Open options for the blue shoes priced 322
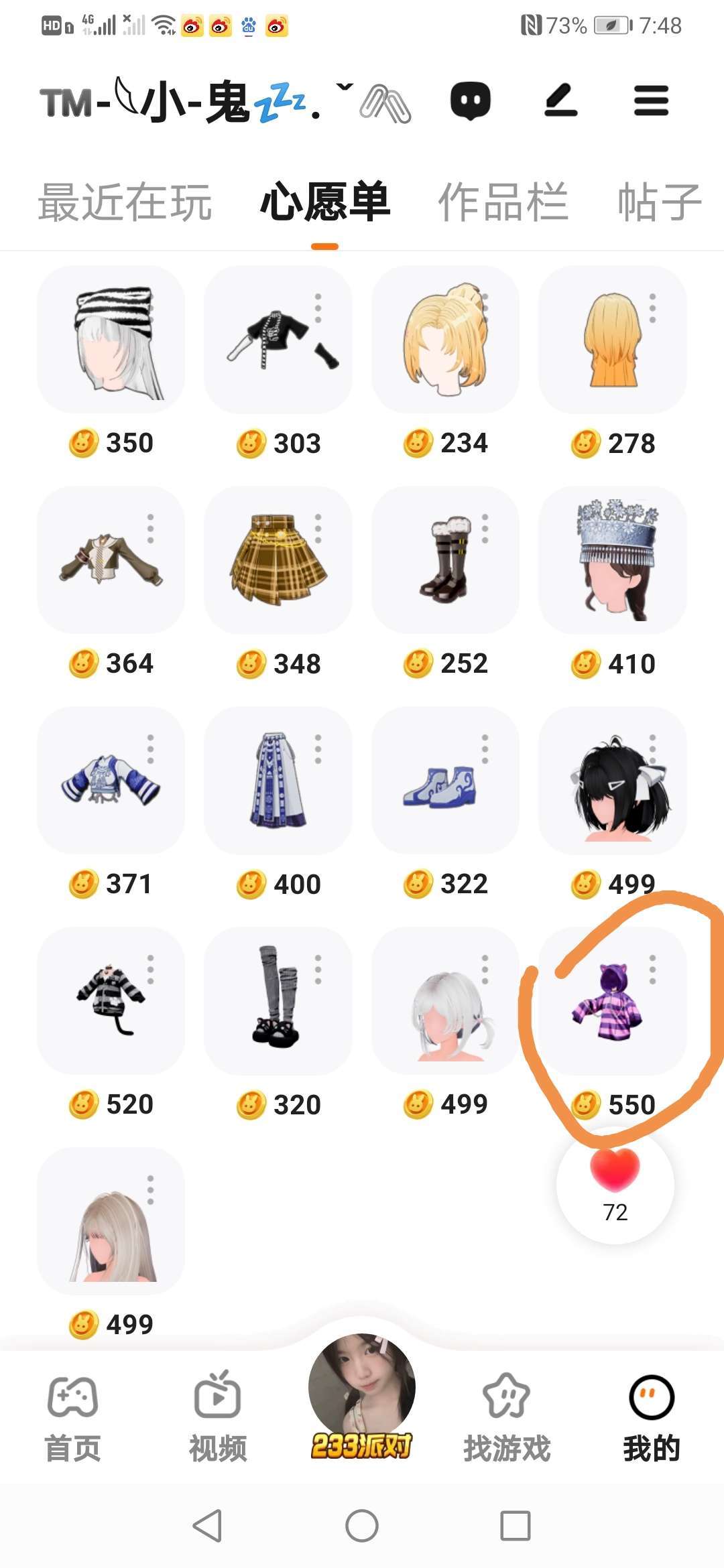Screen dimensions: 724x1568 pyautogui.click(x=485, y=749)
